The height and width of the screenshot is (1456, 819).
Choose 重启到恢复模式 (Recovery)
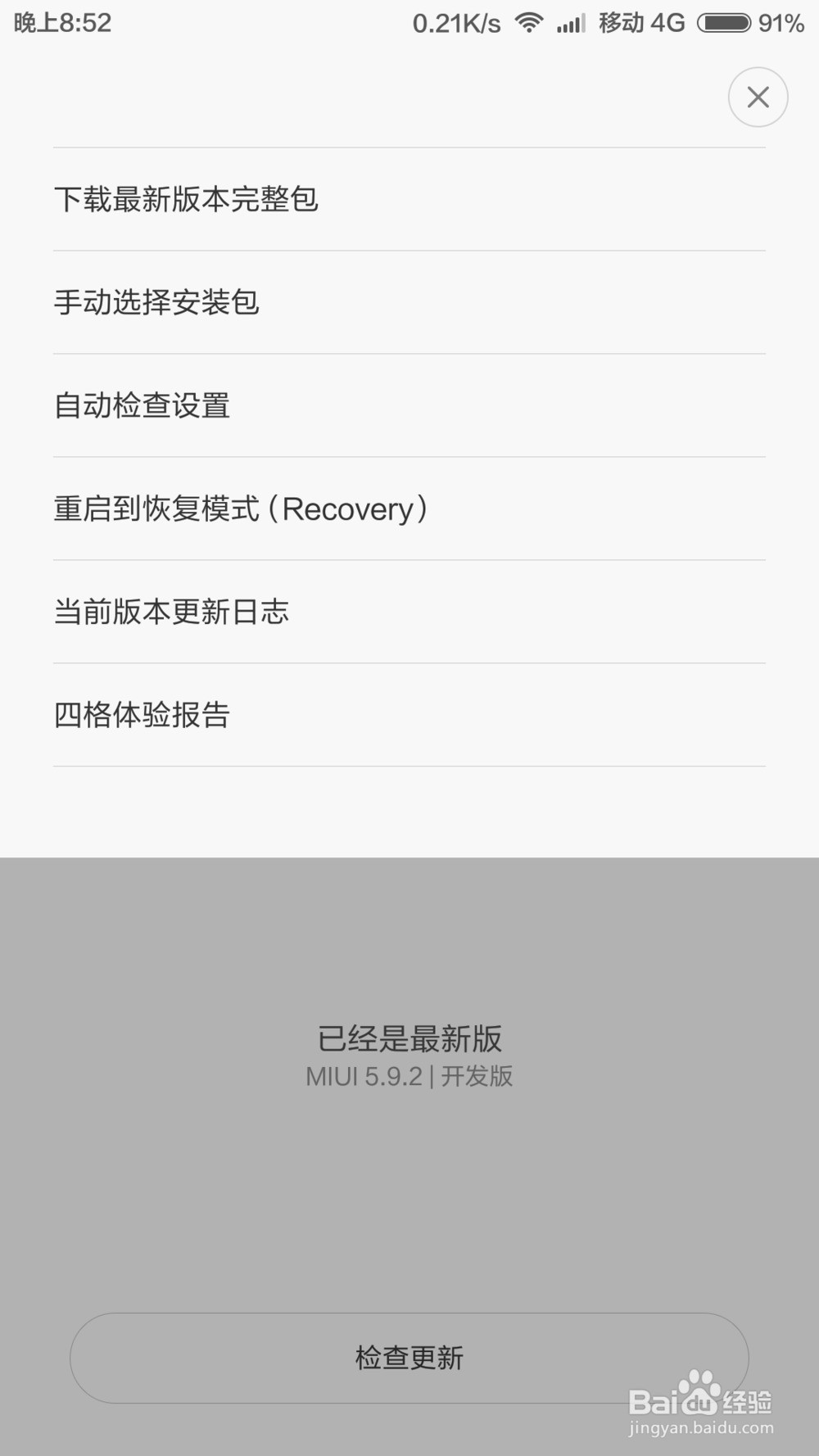pos(241,509)
